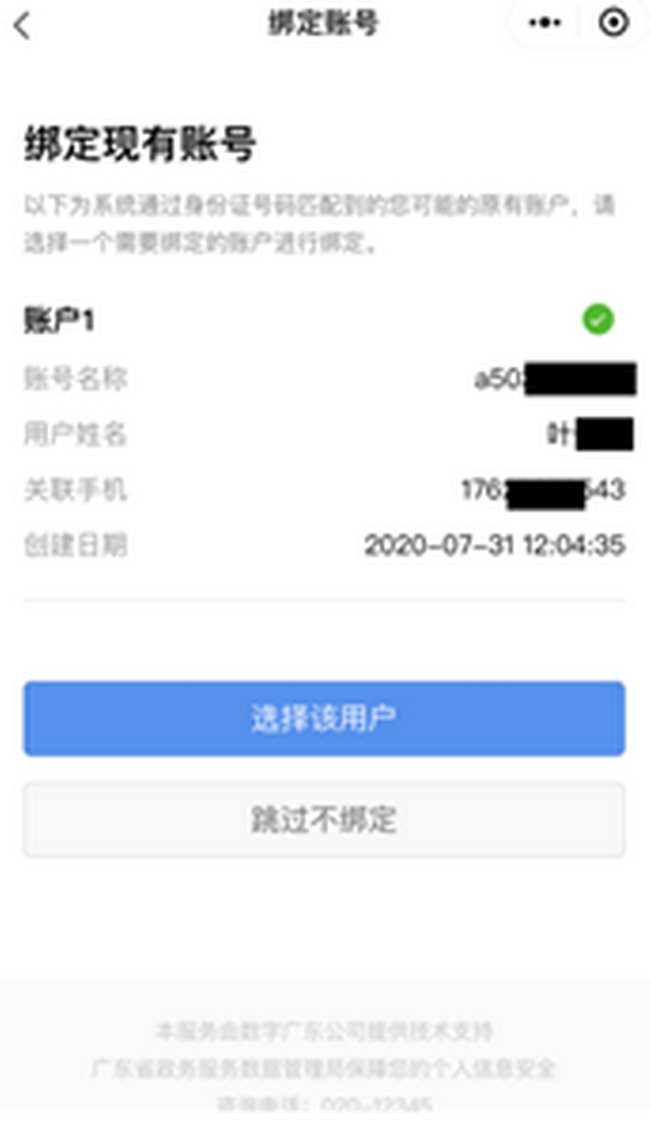
Task: Confirm with the 选择该用户 button
Action: 324,719
